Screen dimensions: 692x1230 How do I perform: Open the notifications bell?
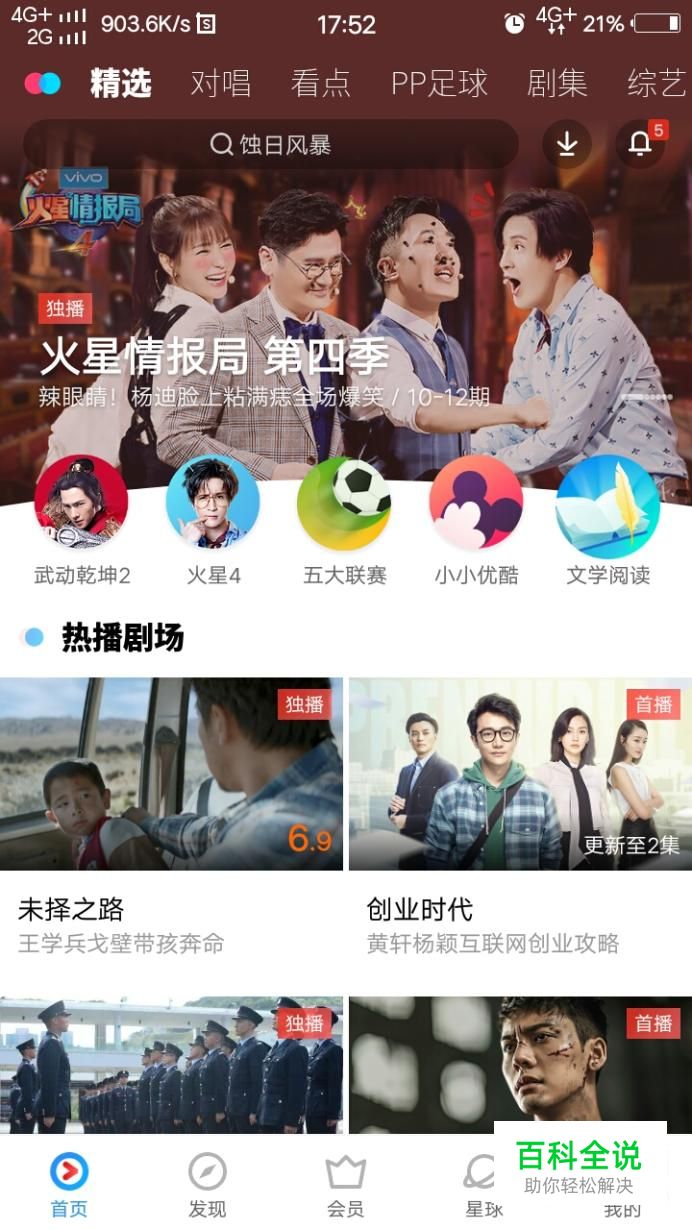pos(640,145)
